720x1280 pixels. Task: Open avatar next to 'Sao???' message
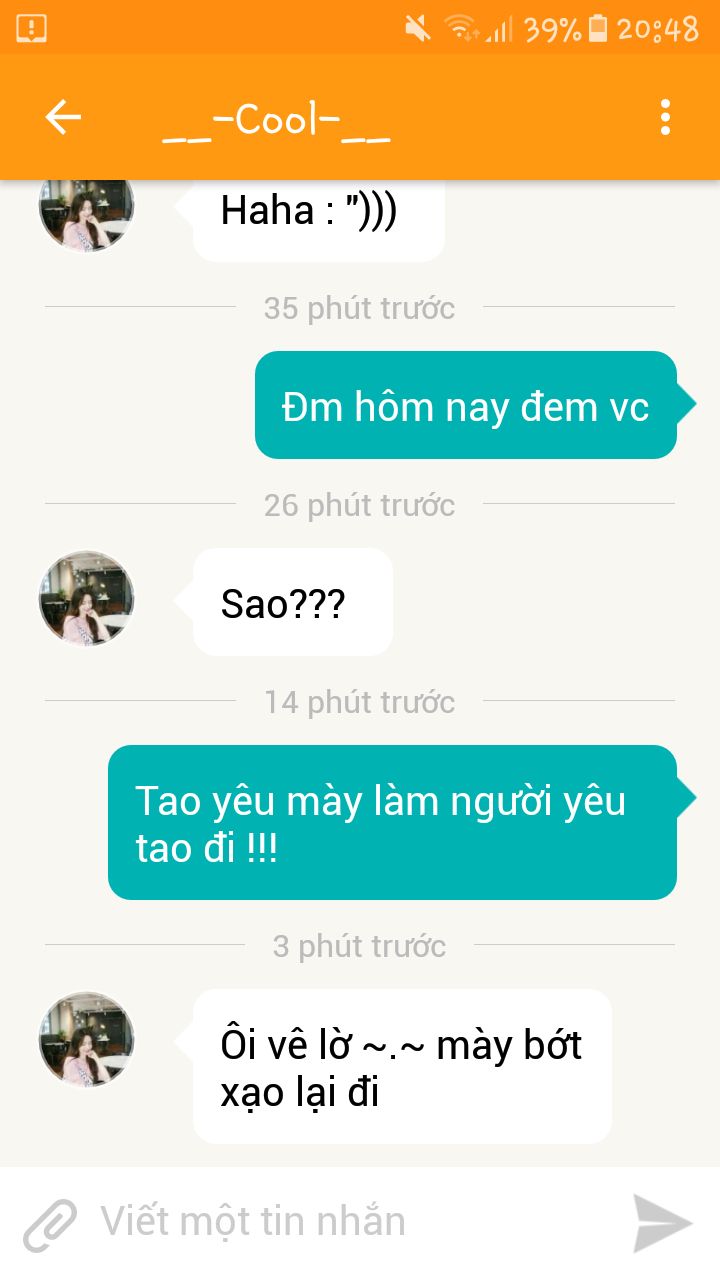(x=86, y=599)
